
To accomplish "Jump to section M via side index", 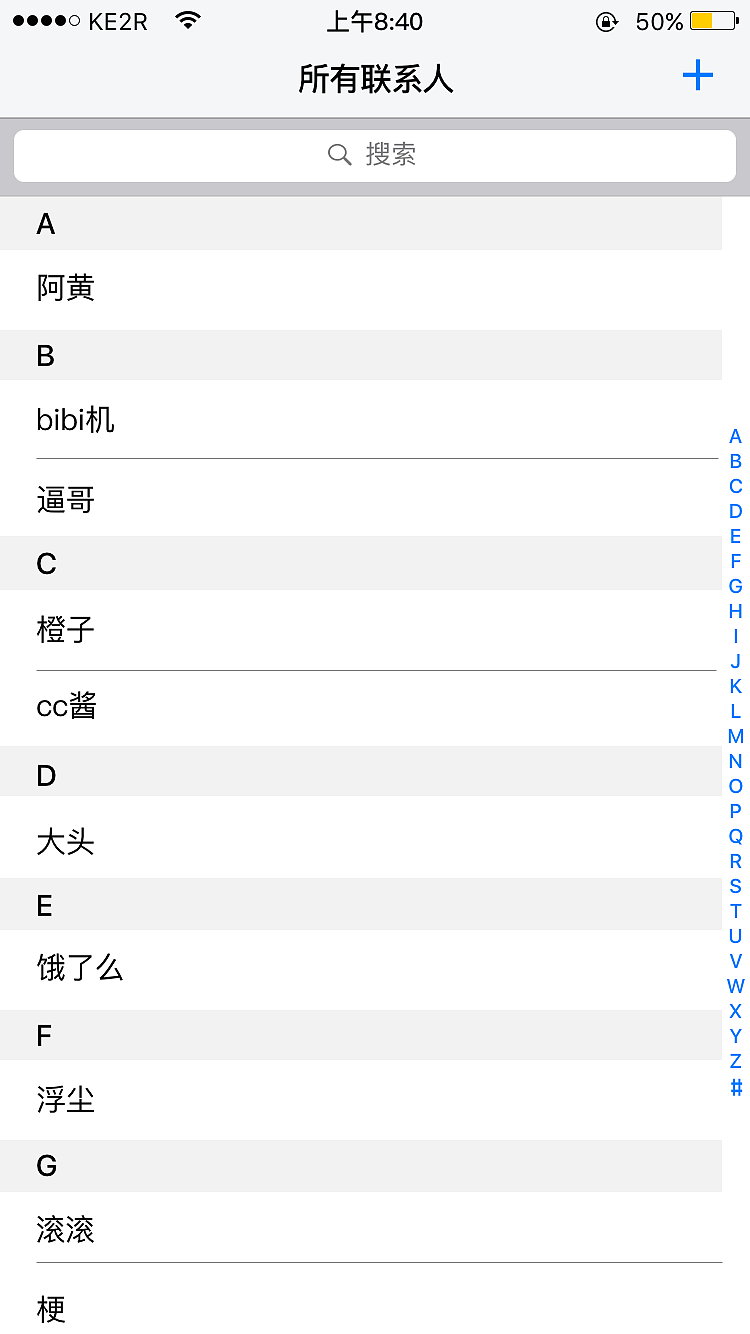I will (735, 736).
